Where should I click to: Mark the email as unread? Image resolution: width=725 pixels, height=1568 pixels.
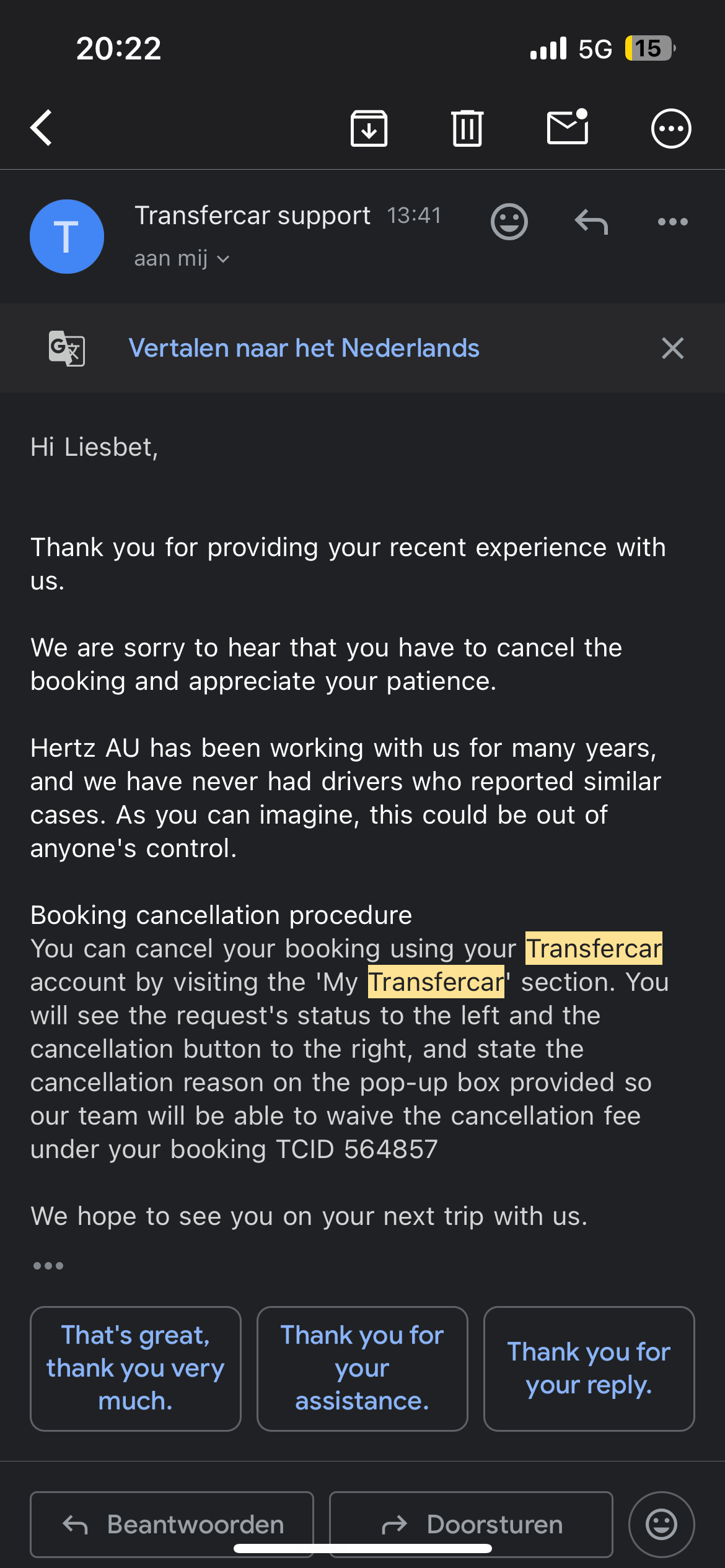568,127
